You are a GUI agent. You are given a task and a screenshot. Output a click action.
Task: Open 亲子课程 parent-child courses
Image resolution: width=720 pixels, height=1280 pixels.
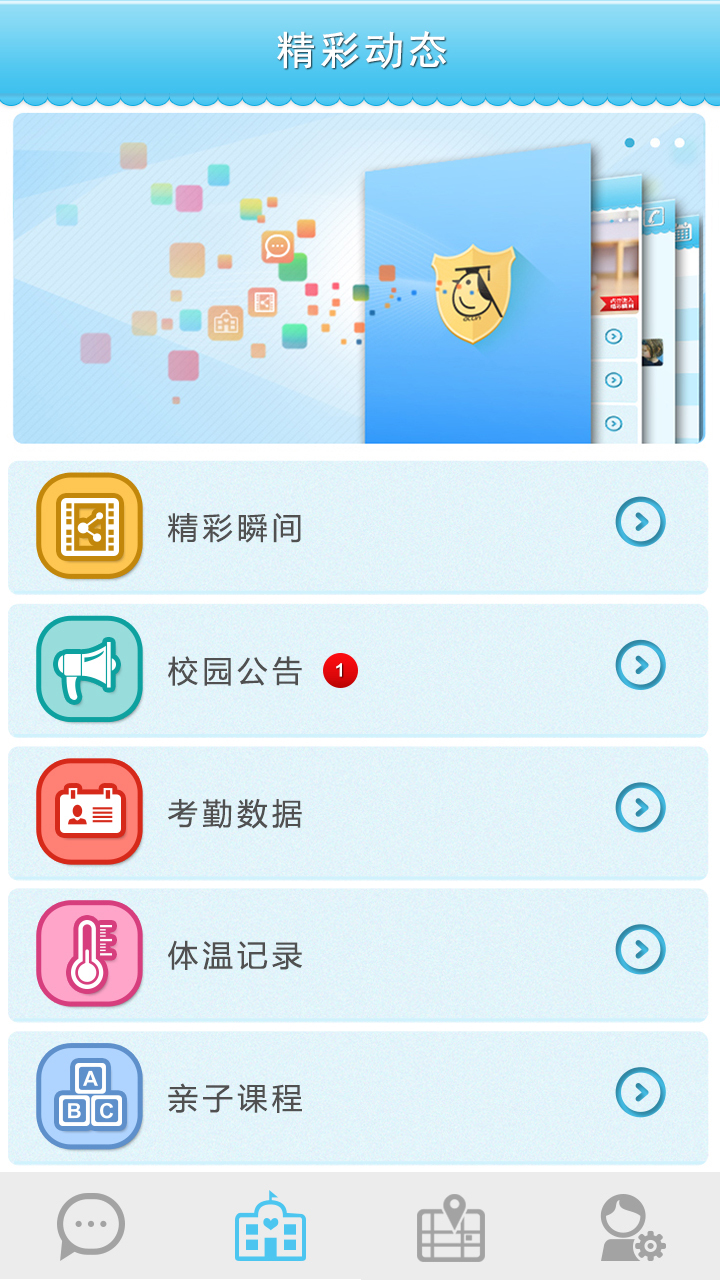pos(358,1097)
